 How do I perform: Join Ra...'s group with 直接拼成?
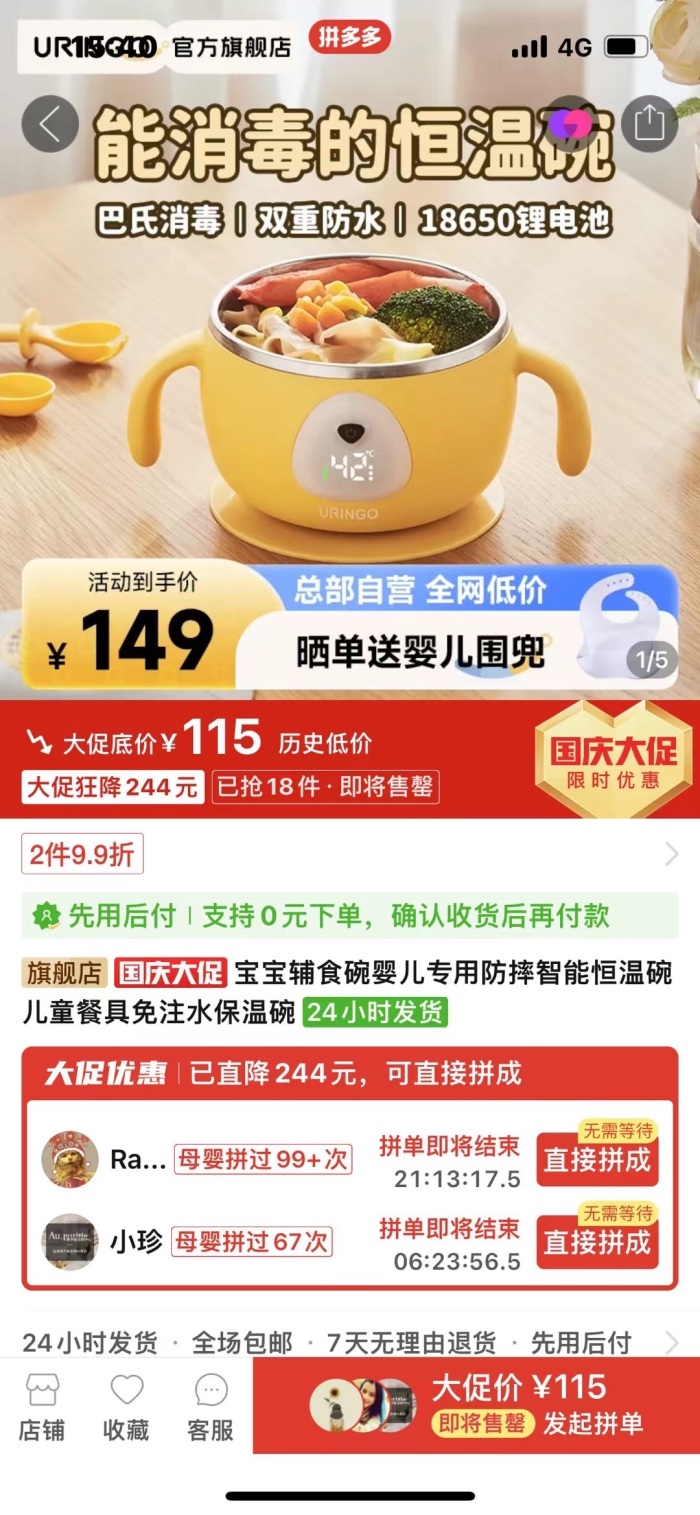(x=597, y=1160)
